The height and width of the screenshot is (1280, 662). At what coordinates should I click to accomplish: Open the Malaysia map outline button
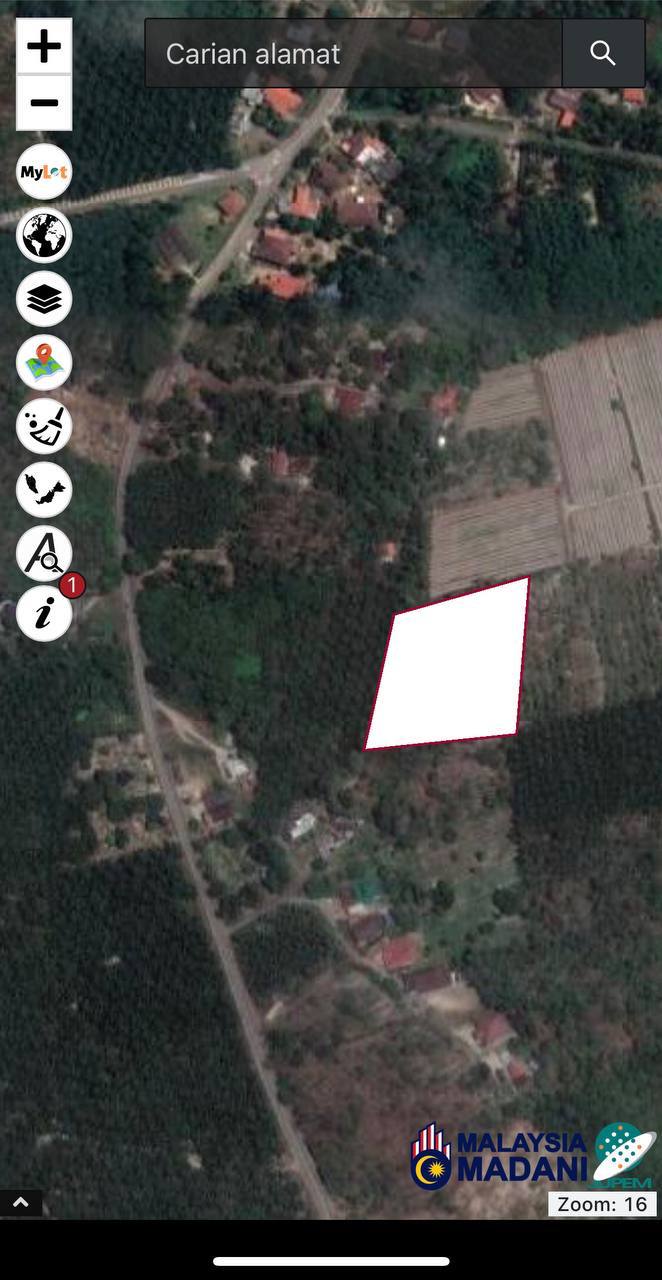coord(44,489)
